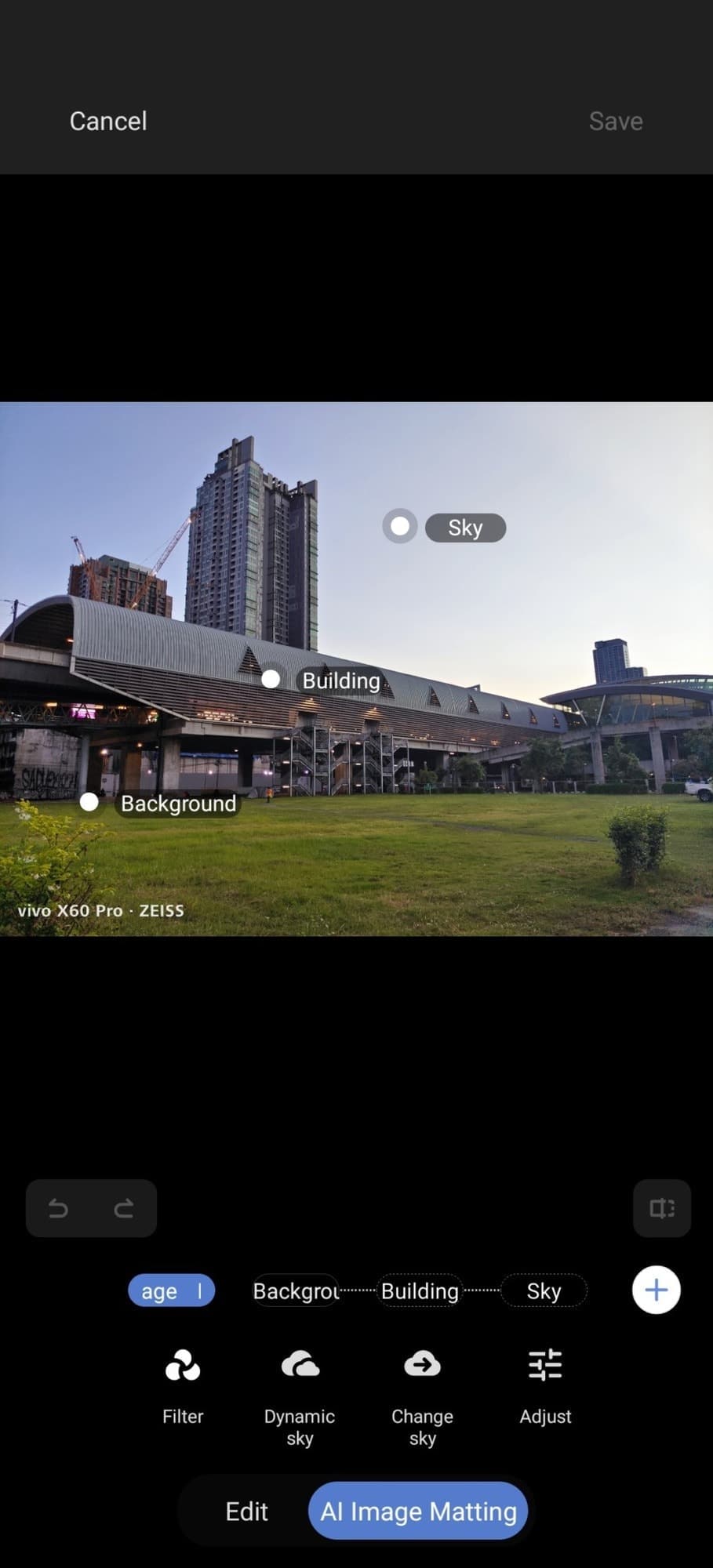Choose the Building chip in the layer row

(x=420, y=1290)
